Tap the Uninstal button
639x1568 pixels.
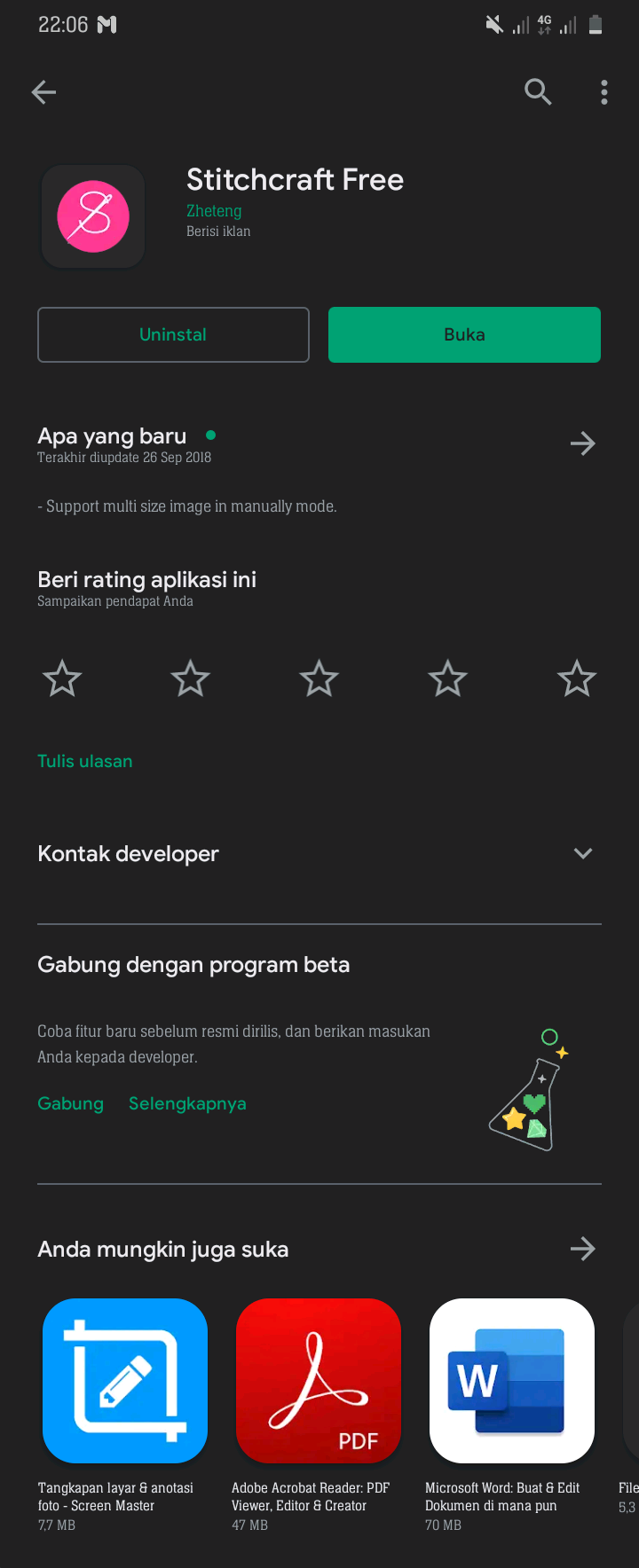point(173,334)
